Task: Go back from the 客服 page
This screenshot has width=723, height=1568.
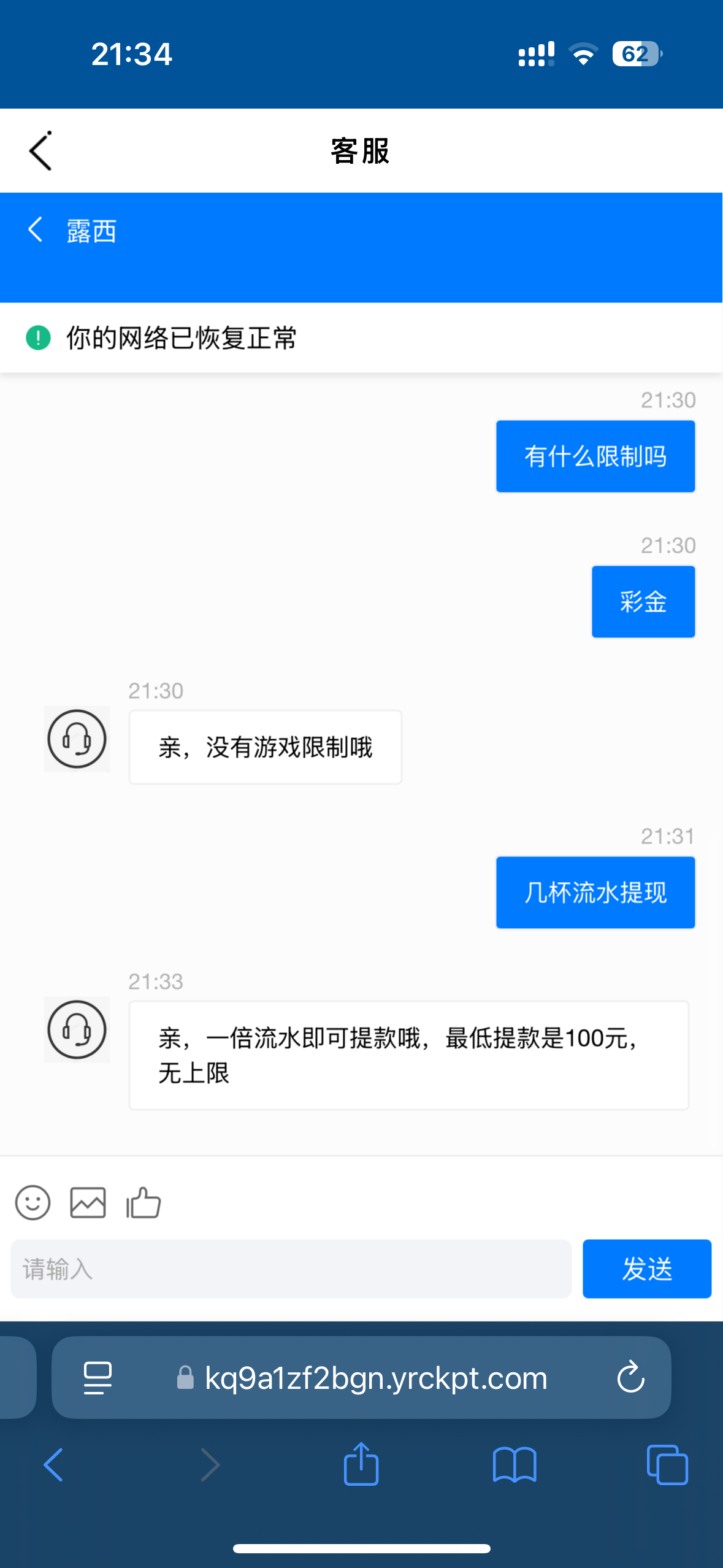Action: pyautogui.click(x=40, y=151)
